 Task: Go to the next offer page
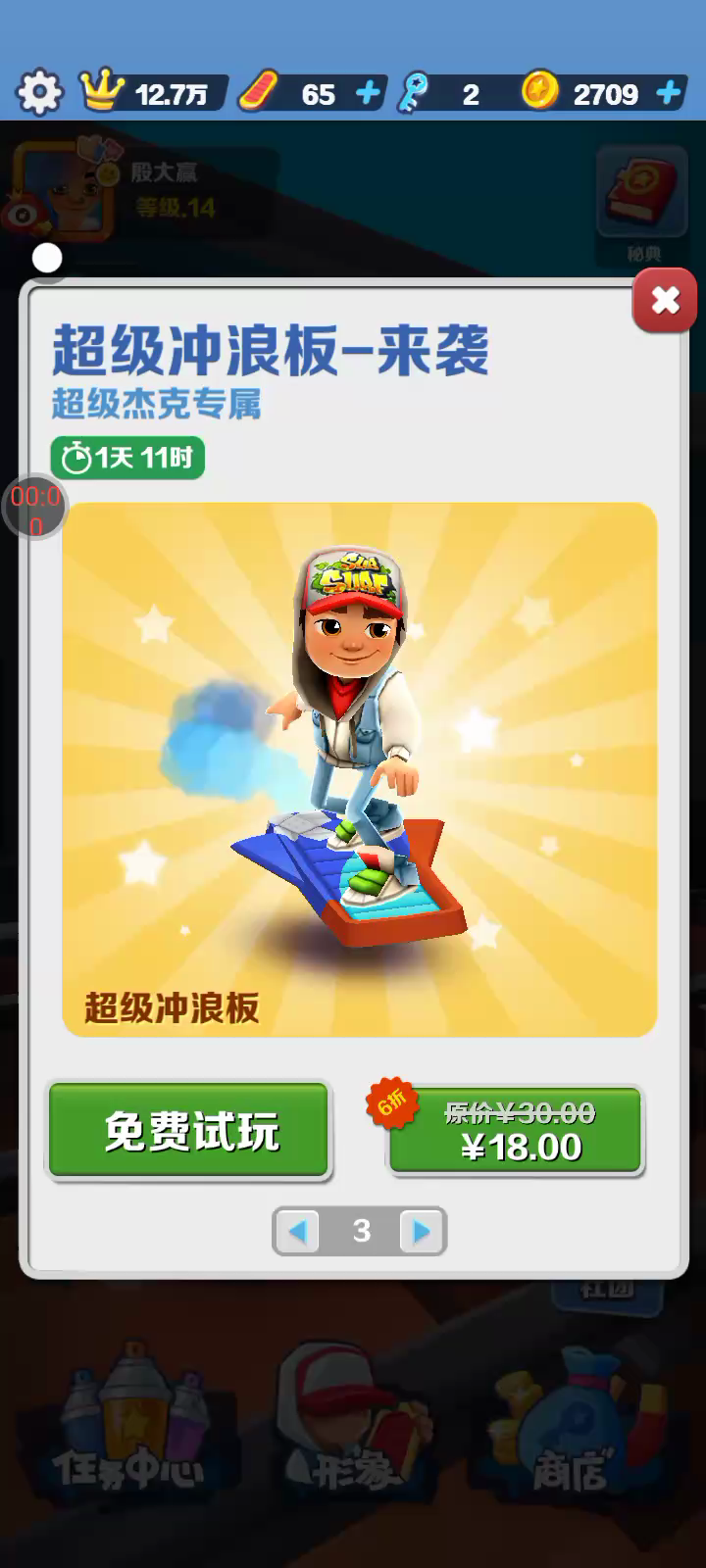[x=422, y=1231]
